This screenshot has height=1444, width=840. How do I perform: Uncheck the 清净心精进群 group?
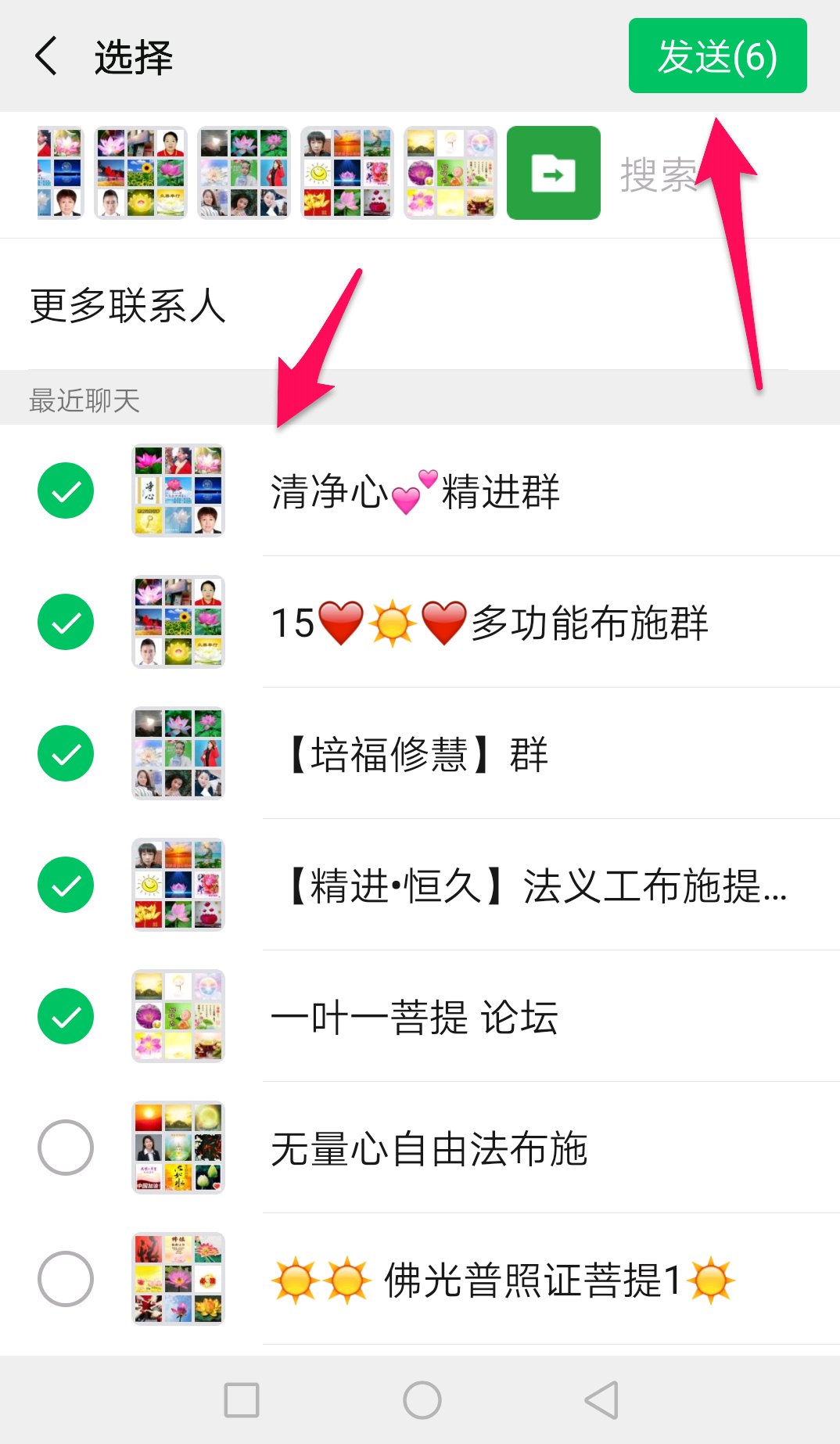coord(66,490)
